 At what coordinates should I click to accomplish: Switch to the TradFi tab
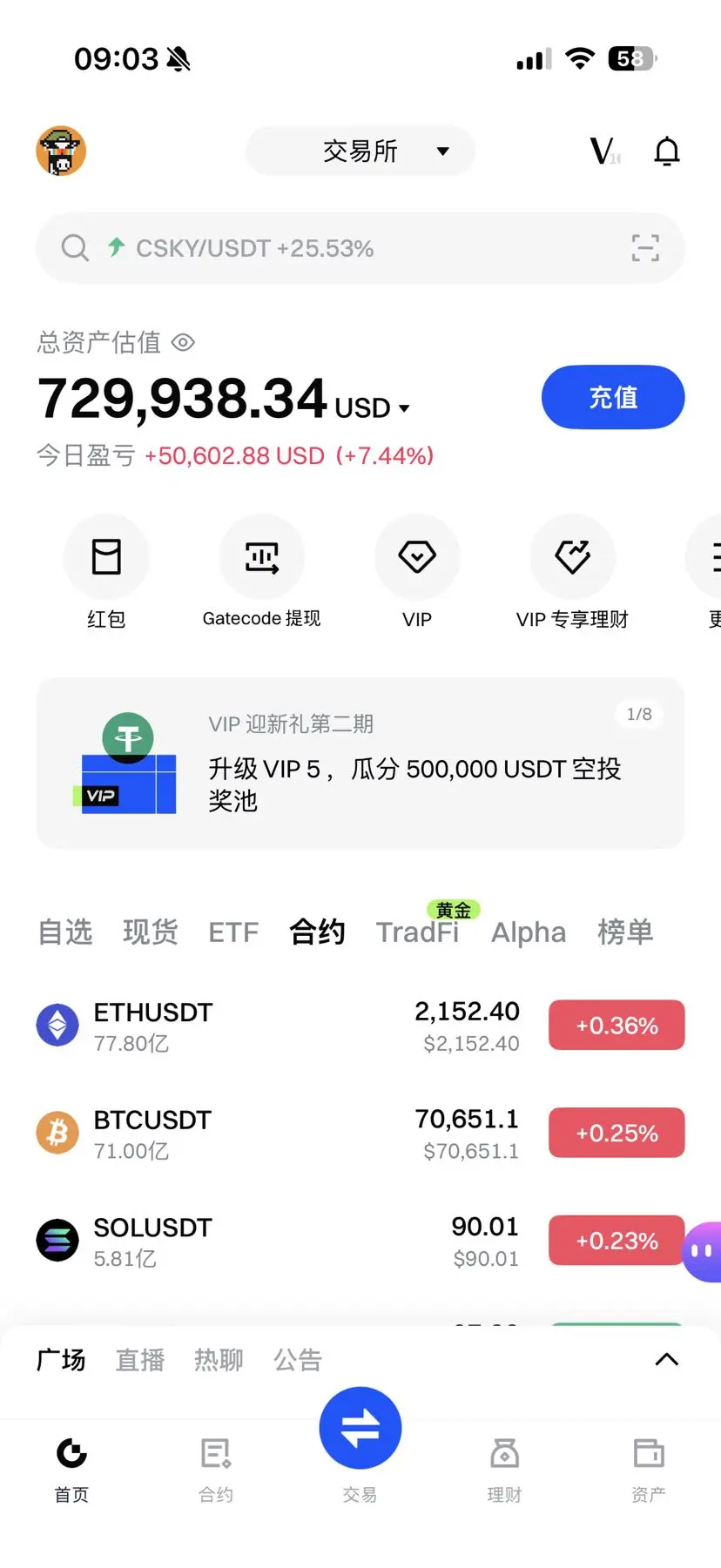click(x=417, y=932)
